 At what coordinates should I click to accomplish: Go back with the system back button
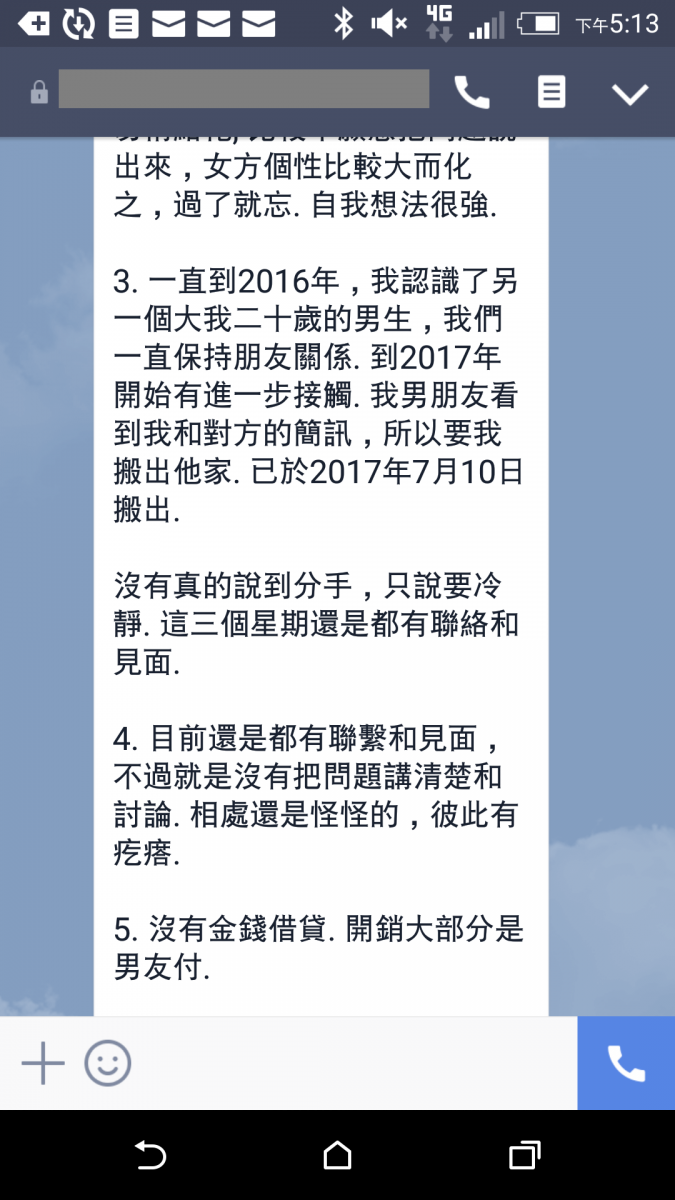(x=150, y=1156)
